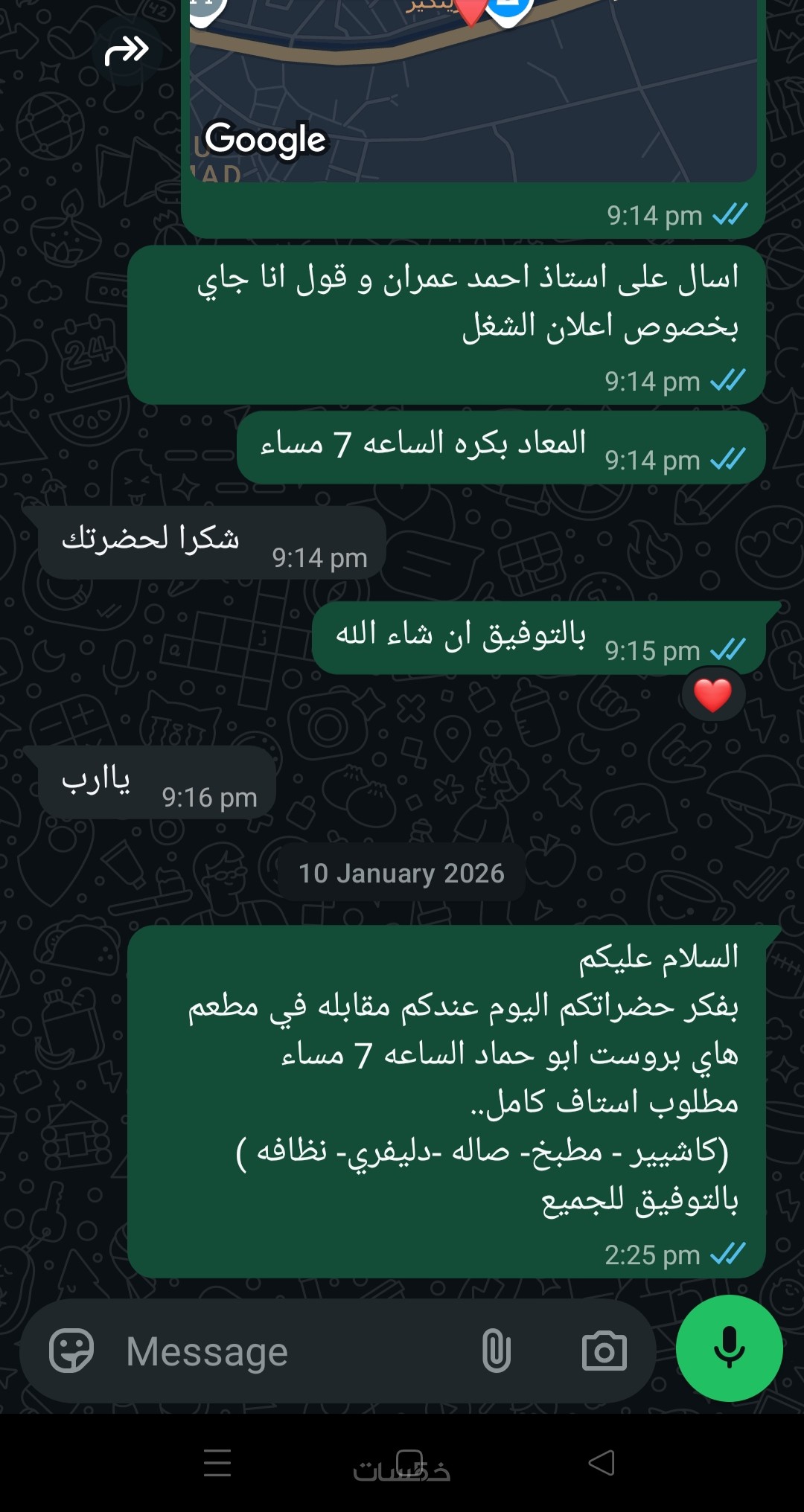The height and width of the screenshot is (1512, 804).
Task: Open the shared Google map location
Action: pyautogui.click(x=473, y=91)
